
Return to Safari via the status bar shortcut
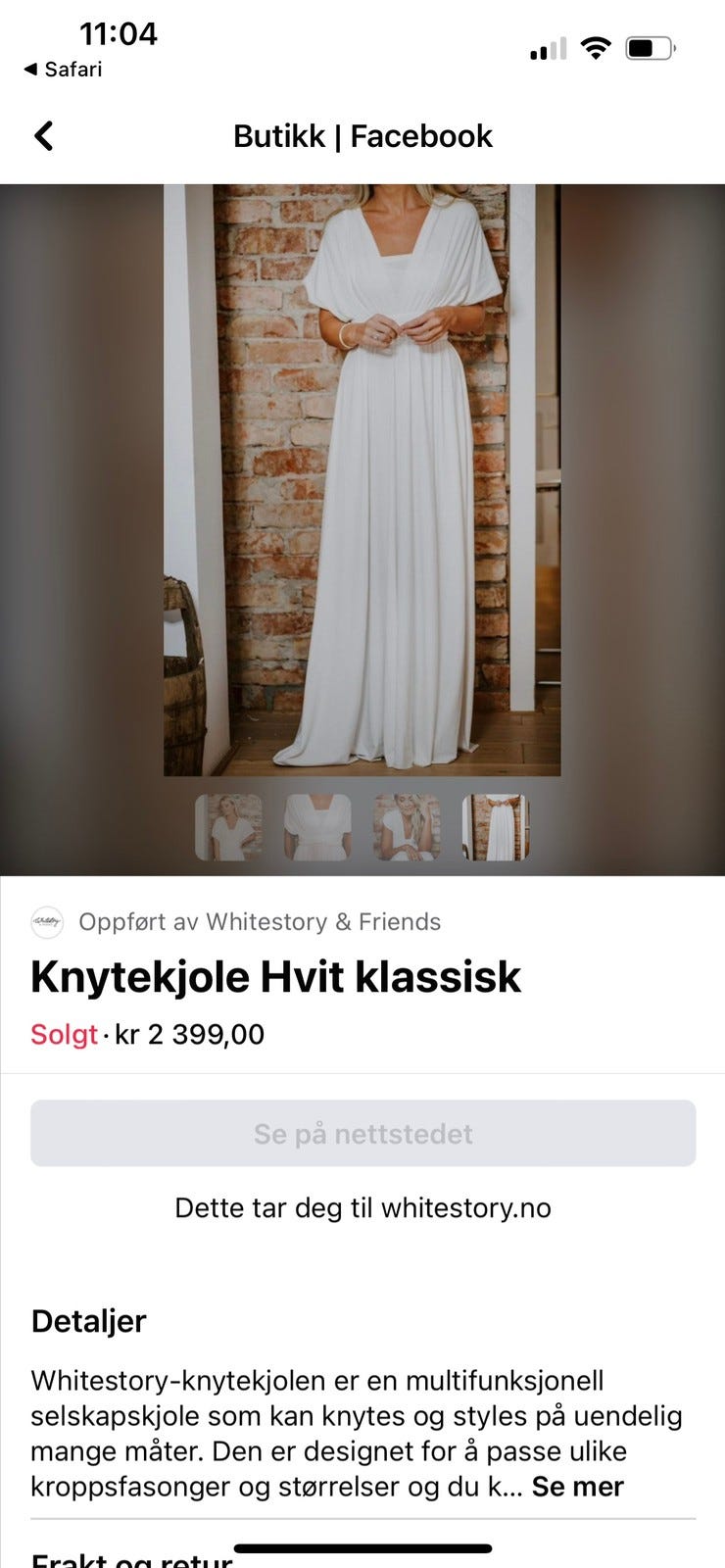61,70
